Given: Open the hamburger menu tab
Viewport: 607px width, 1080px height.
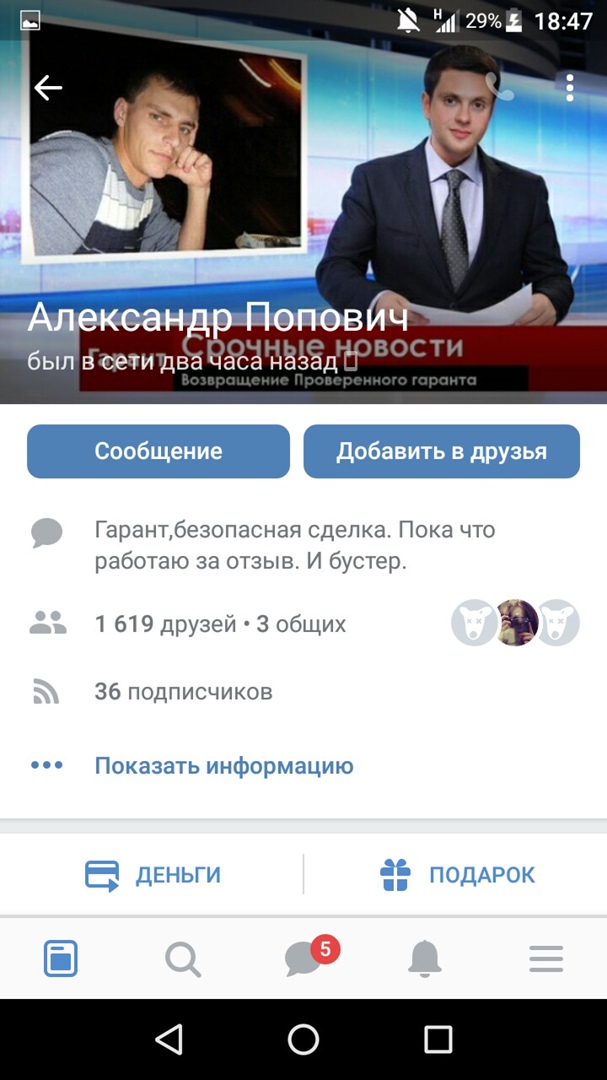Looking at the screenshot, I should click(546, 960).
